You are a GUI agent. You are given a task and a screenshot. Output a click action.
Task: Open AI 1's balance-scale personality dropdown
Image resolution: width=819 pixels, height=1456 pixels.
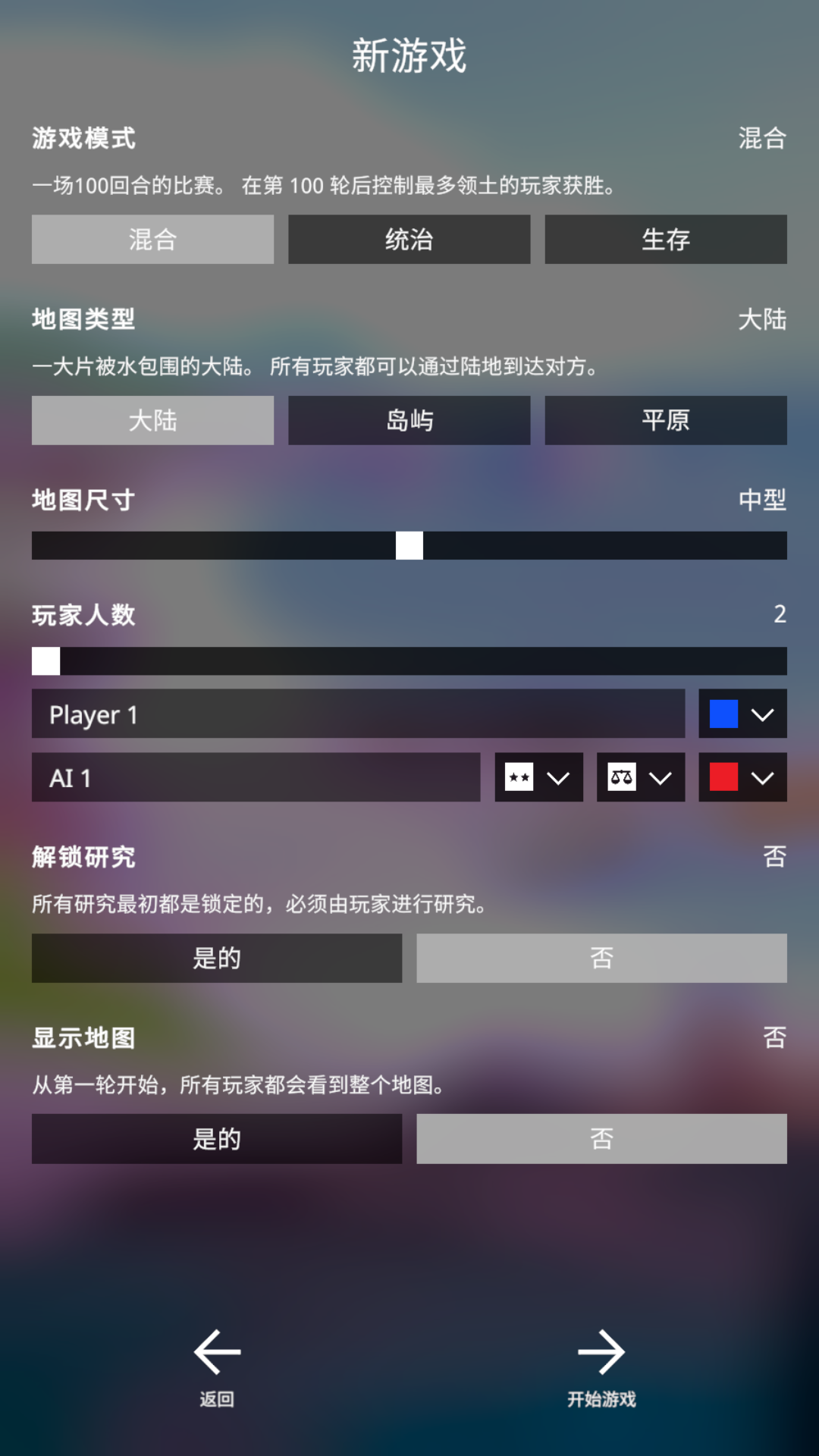click(640, 777)
